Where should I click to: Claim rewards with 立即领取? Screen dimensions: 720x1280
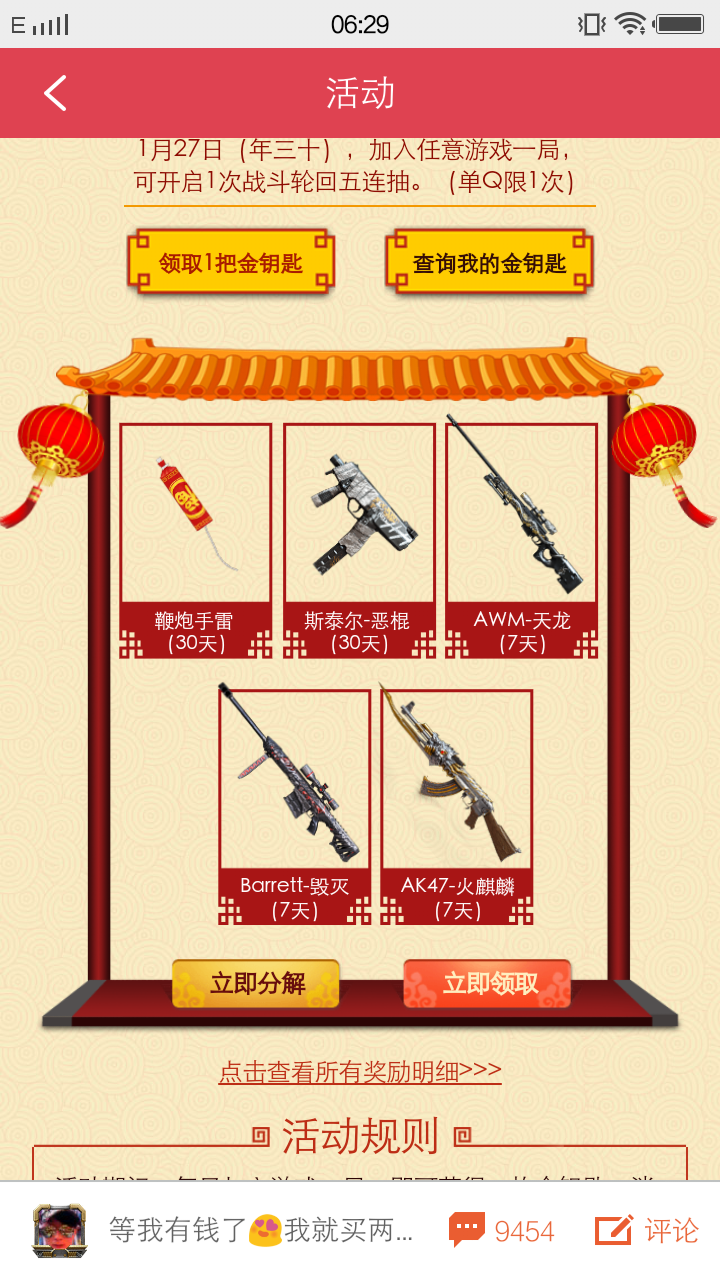488,984
